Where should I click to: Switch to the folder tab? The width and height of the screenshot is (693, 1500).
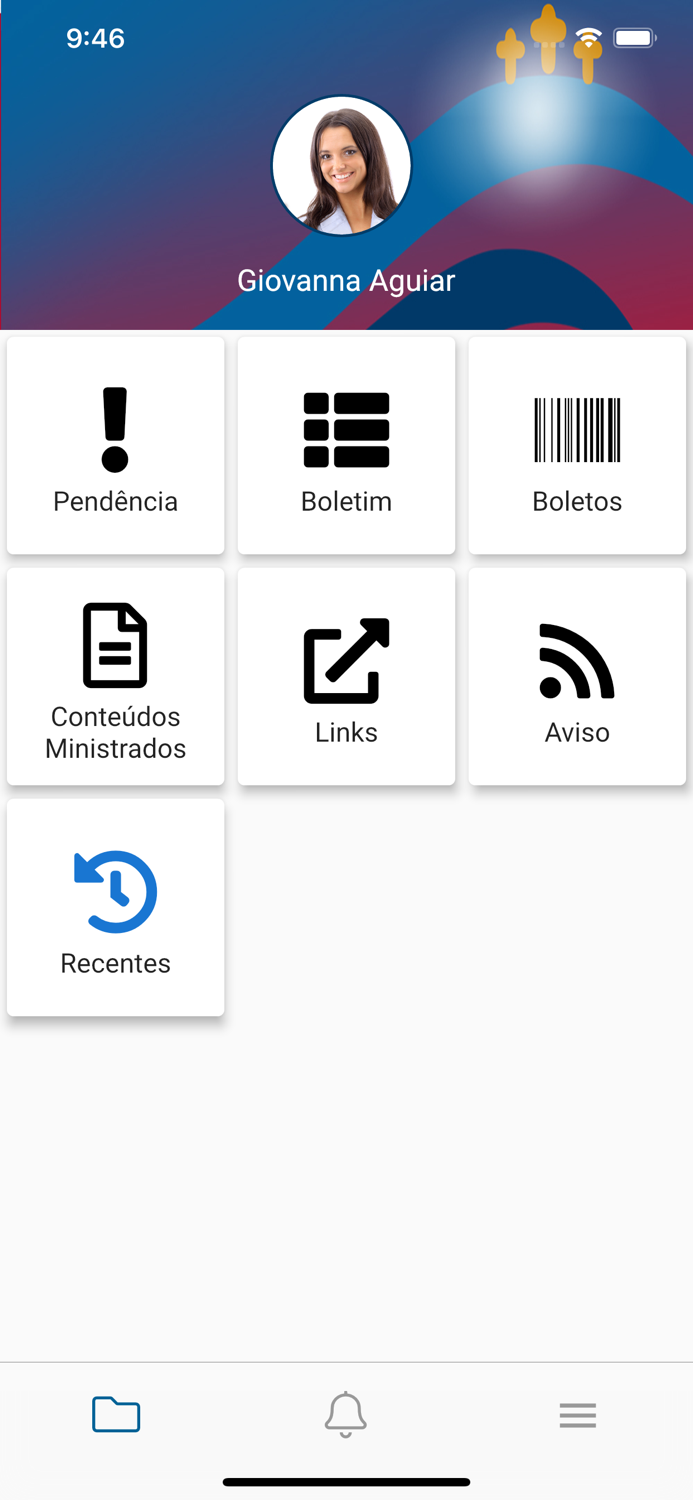116,1415
